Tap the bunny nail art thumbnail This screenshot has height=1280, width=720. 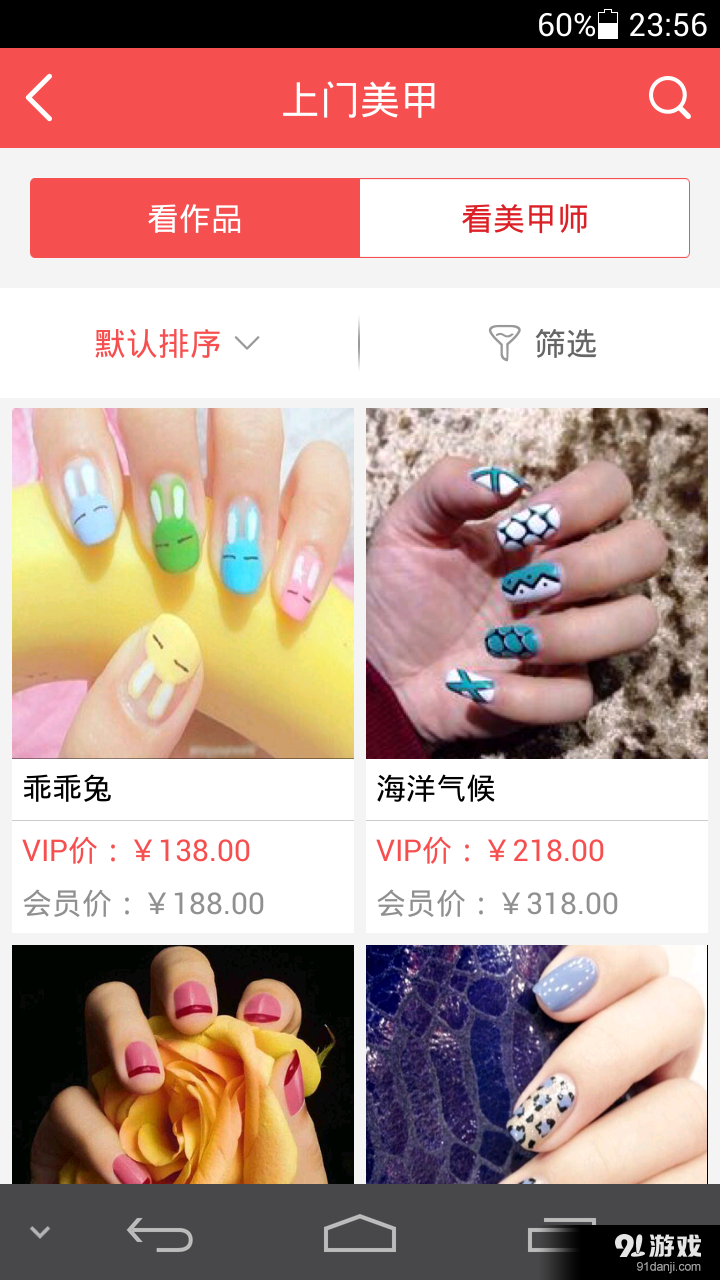click(182, 580)
